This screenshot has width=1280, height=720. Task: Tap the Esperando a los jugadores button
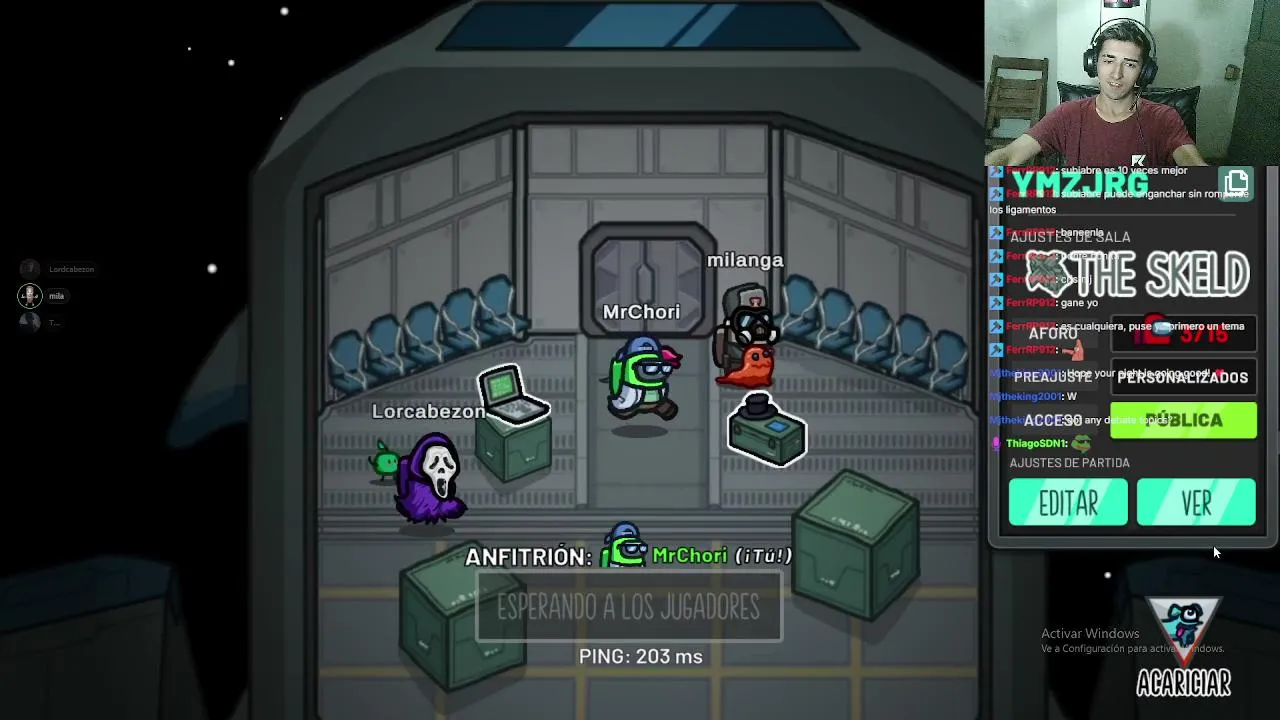(x=628, y=607)
